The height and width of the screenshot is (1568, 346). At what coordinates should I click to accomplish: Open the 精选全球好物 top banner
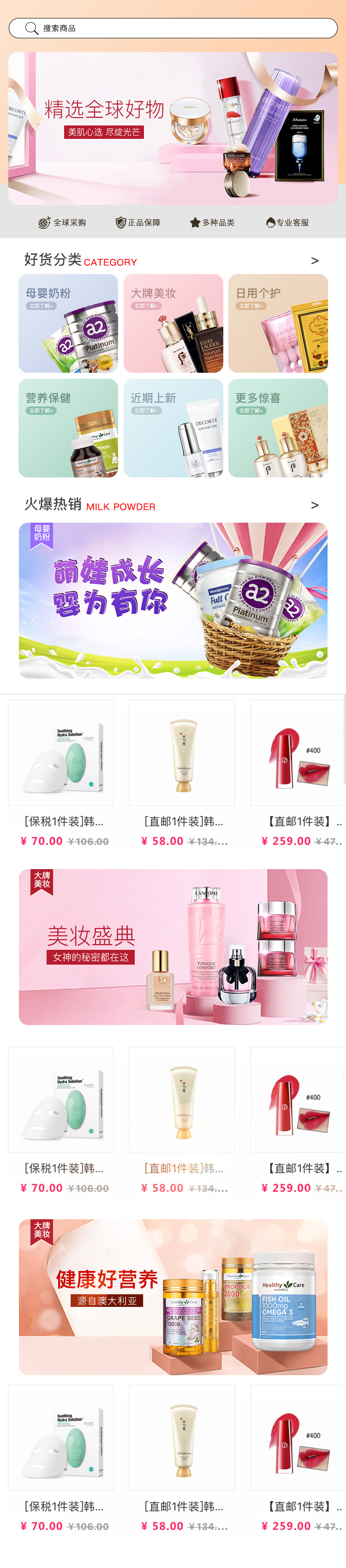pyautogui.click(x=173, y=128)
